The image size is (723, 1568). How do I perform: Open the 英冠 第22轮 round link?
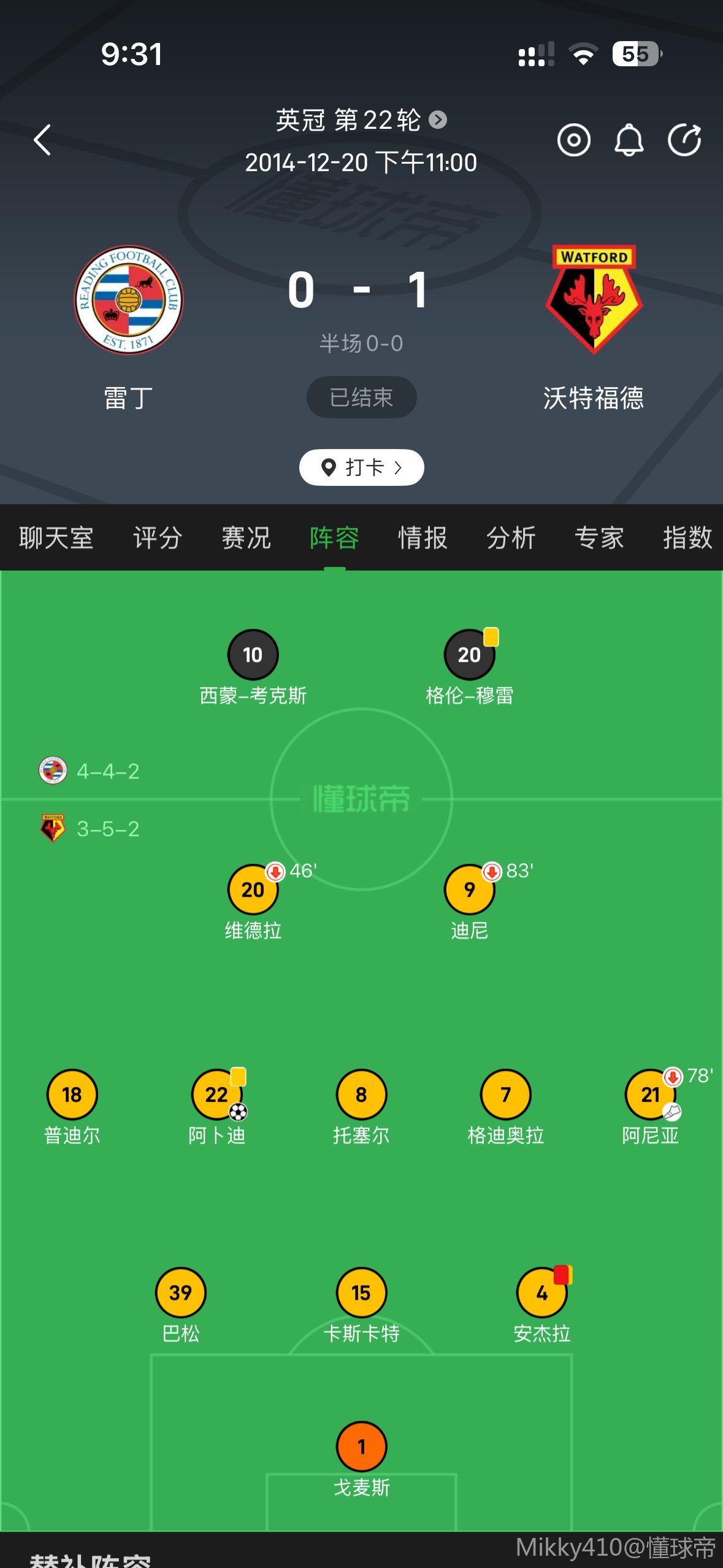point(361,120)
